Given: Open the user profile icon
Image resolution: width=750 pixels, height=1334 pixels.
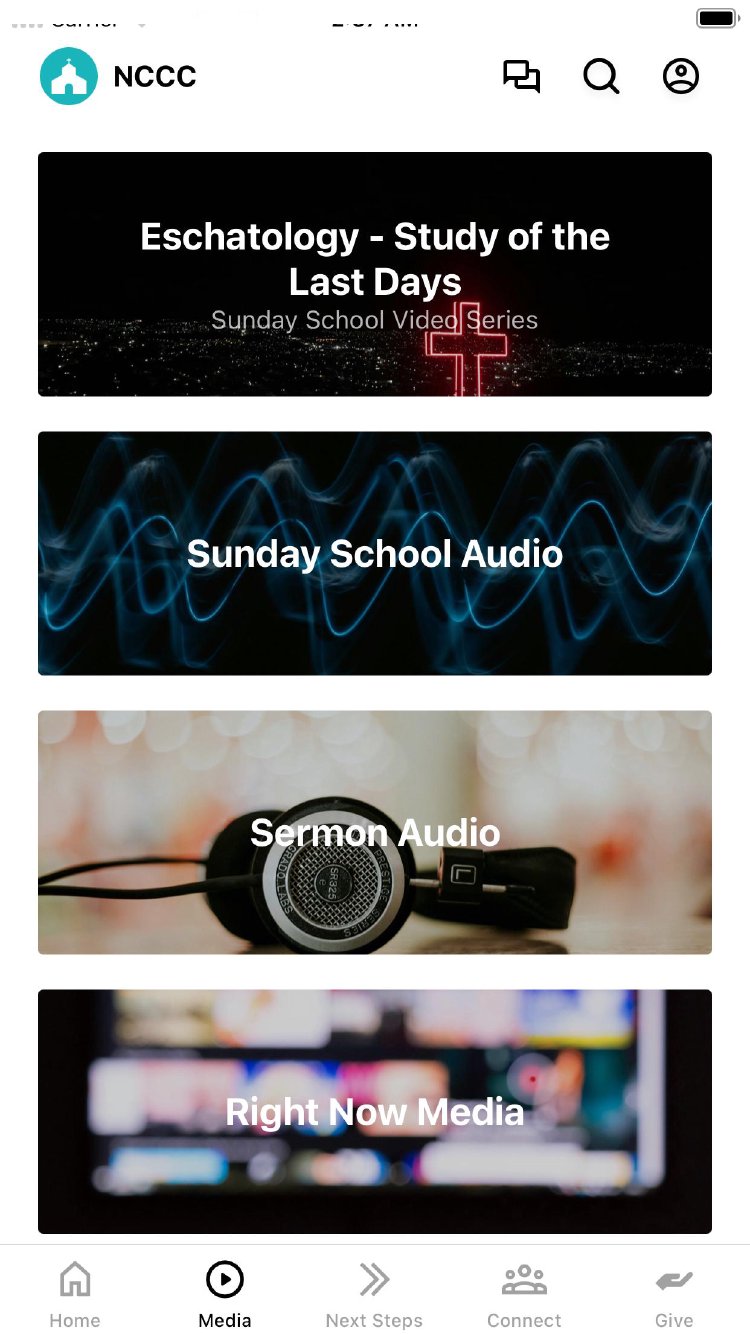Looking at the screenshot, I should click(x=681, y=77).
